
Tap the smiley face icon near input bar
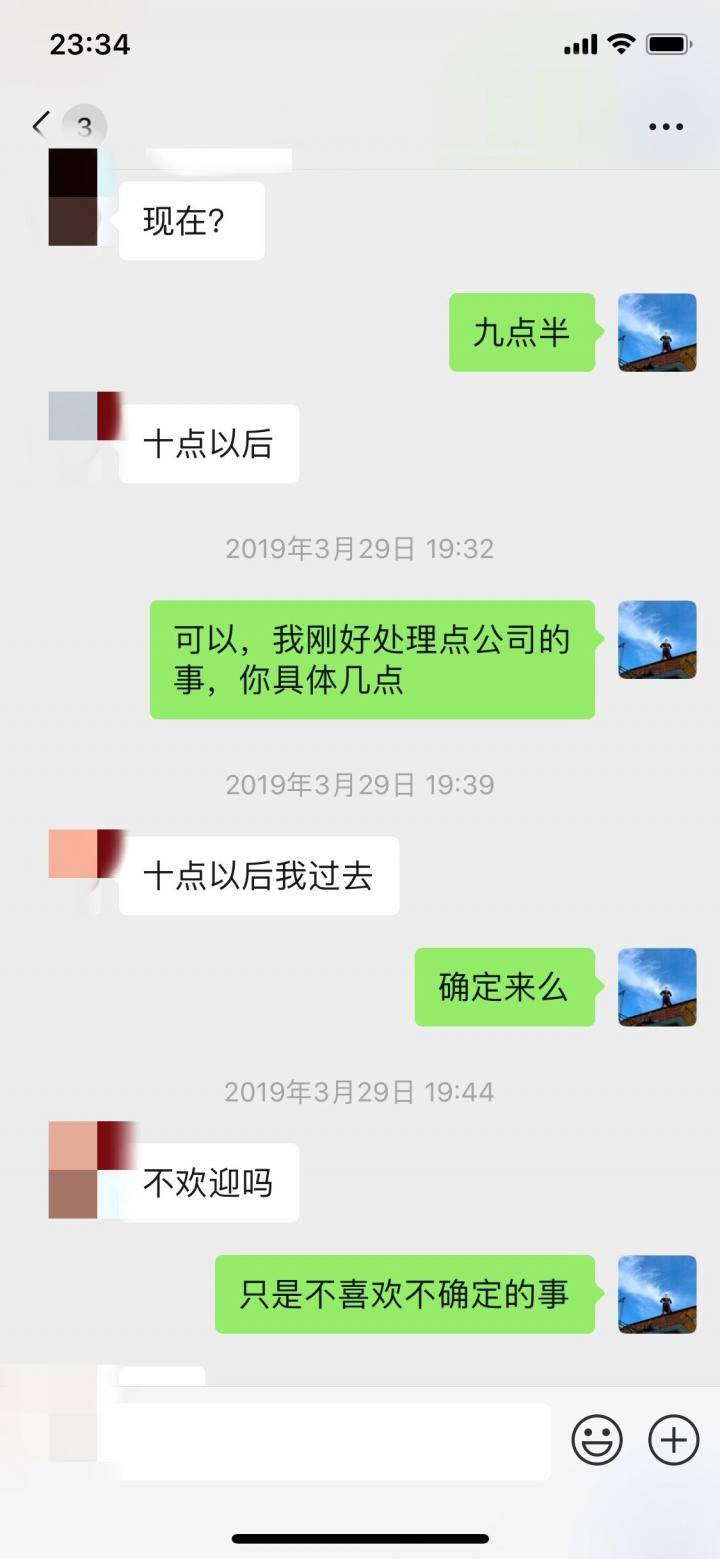[x=597, y=1439]
